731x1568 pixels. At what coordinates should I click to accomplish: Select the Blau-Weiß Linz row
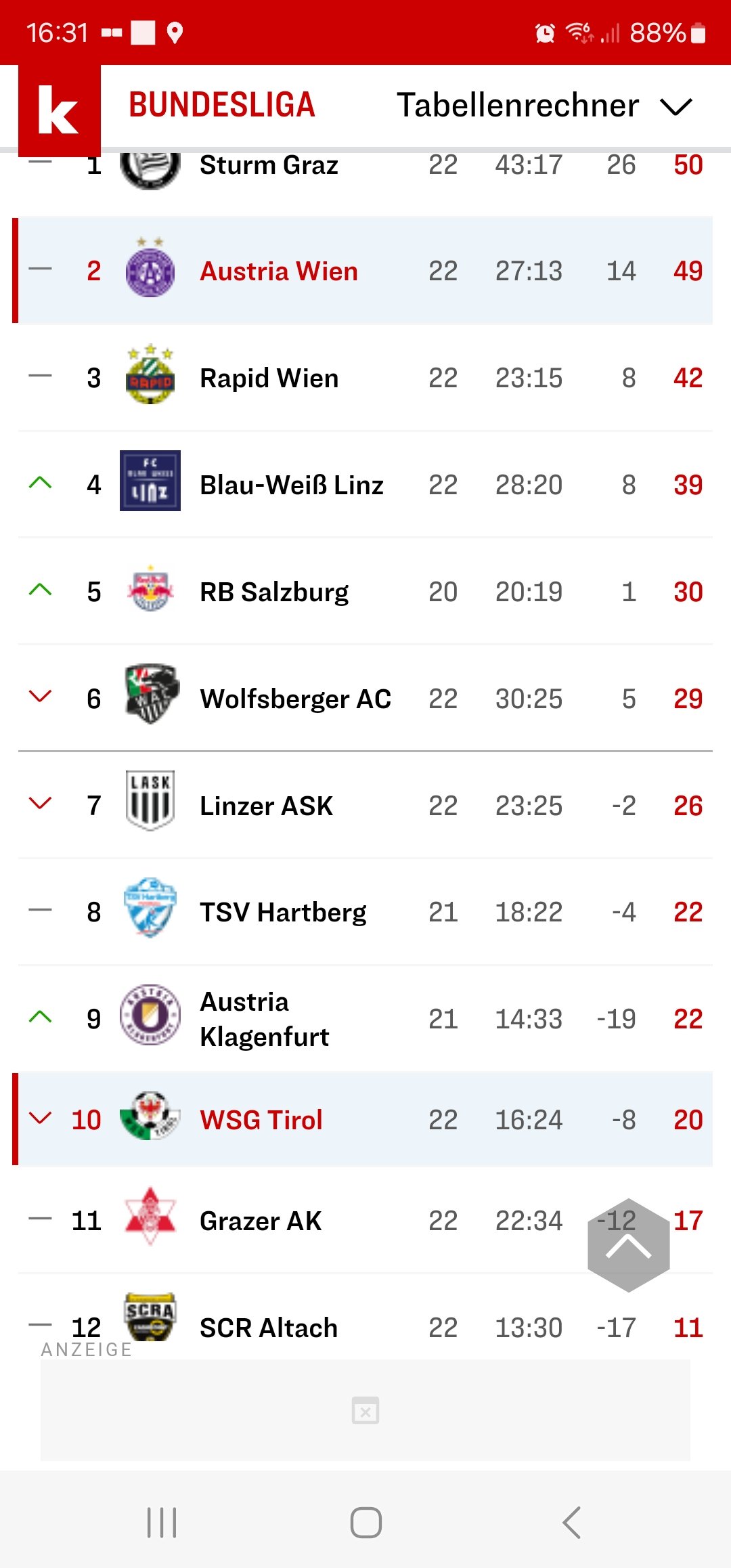[291, 485]
